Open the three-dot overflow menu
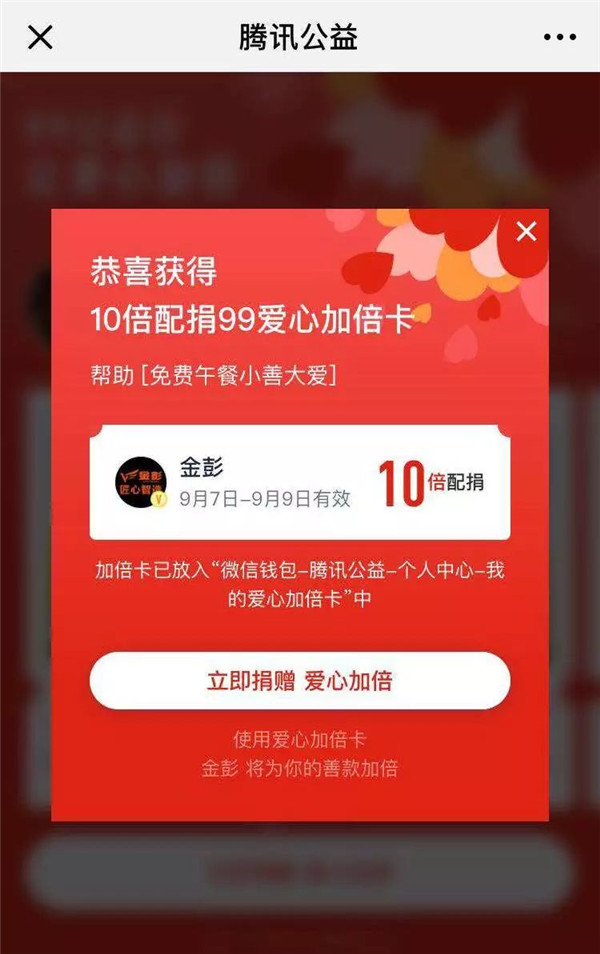The width and height of the screenshot is (600, 954). click(x=560, y=37)
